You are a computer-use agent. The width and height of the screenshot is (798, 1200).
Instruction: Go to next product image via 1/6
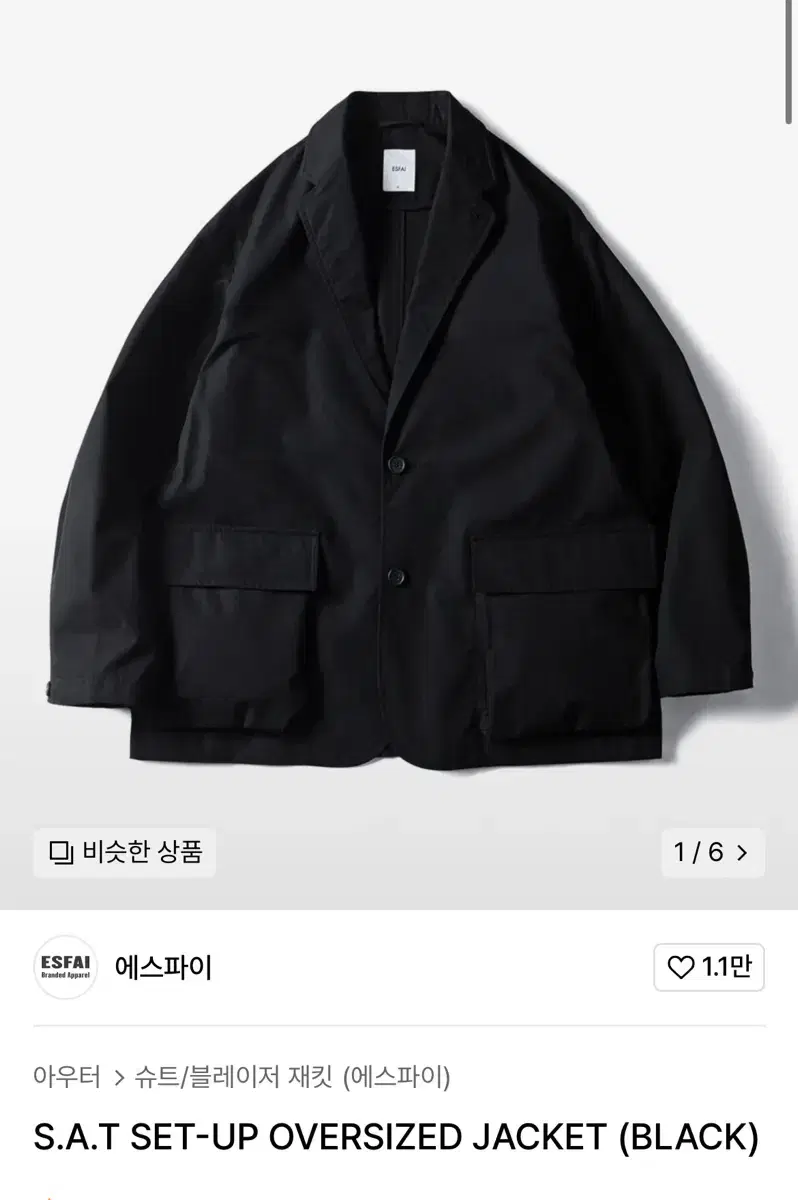click(711, 853)
